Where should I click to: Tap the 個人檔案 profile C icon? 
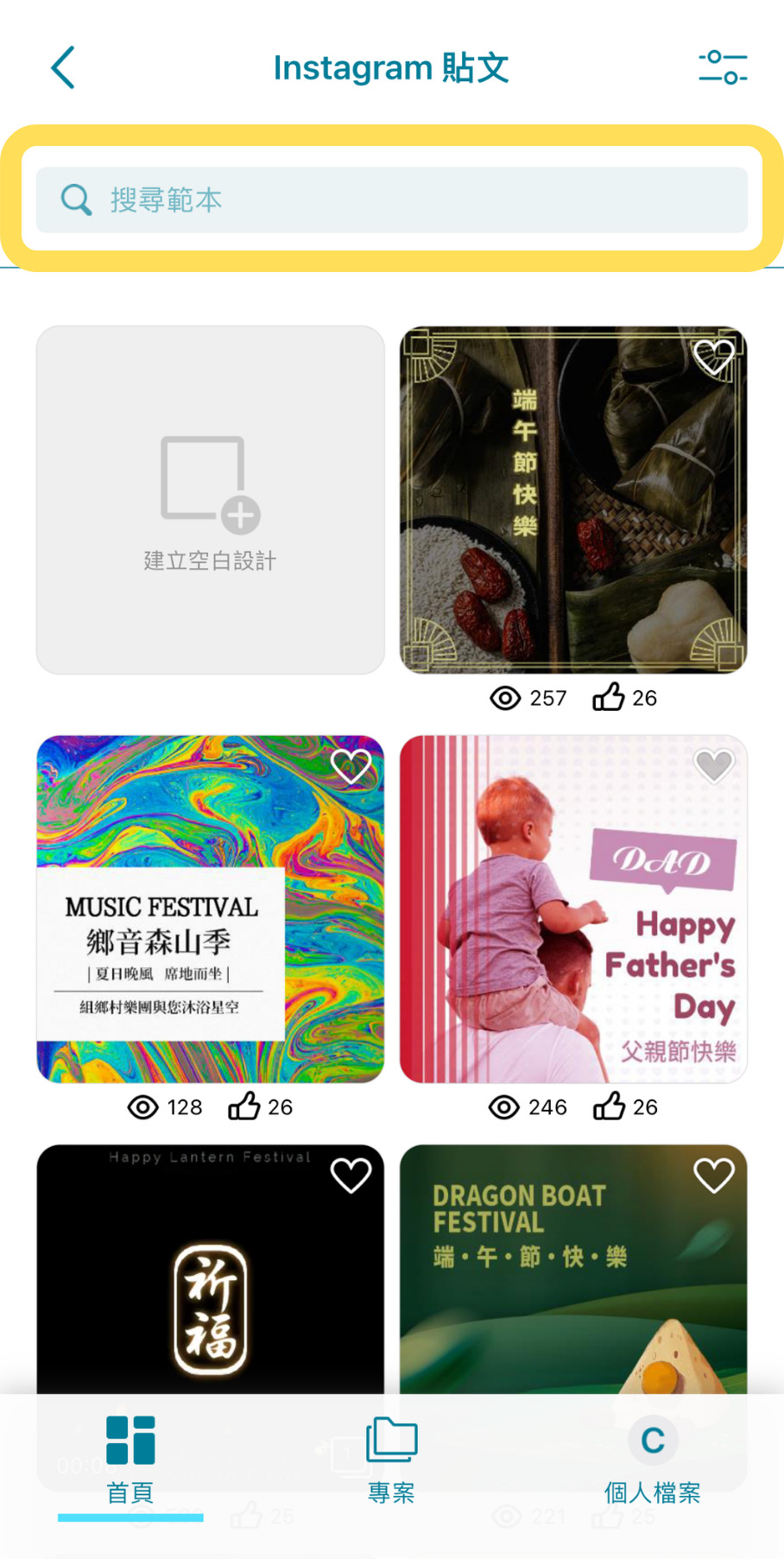(x=652, y=1441)
